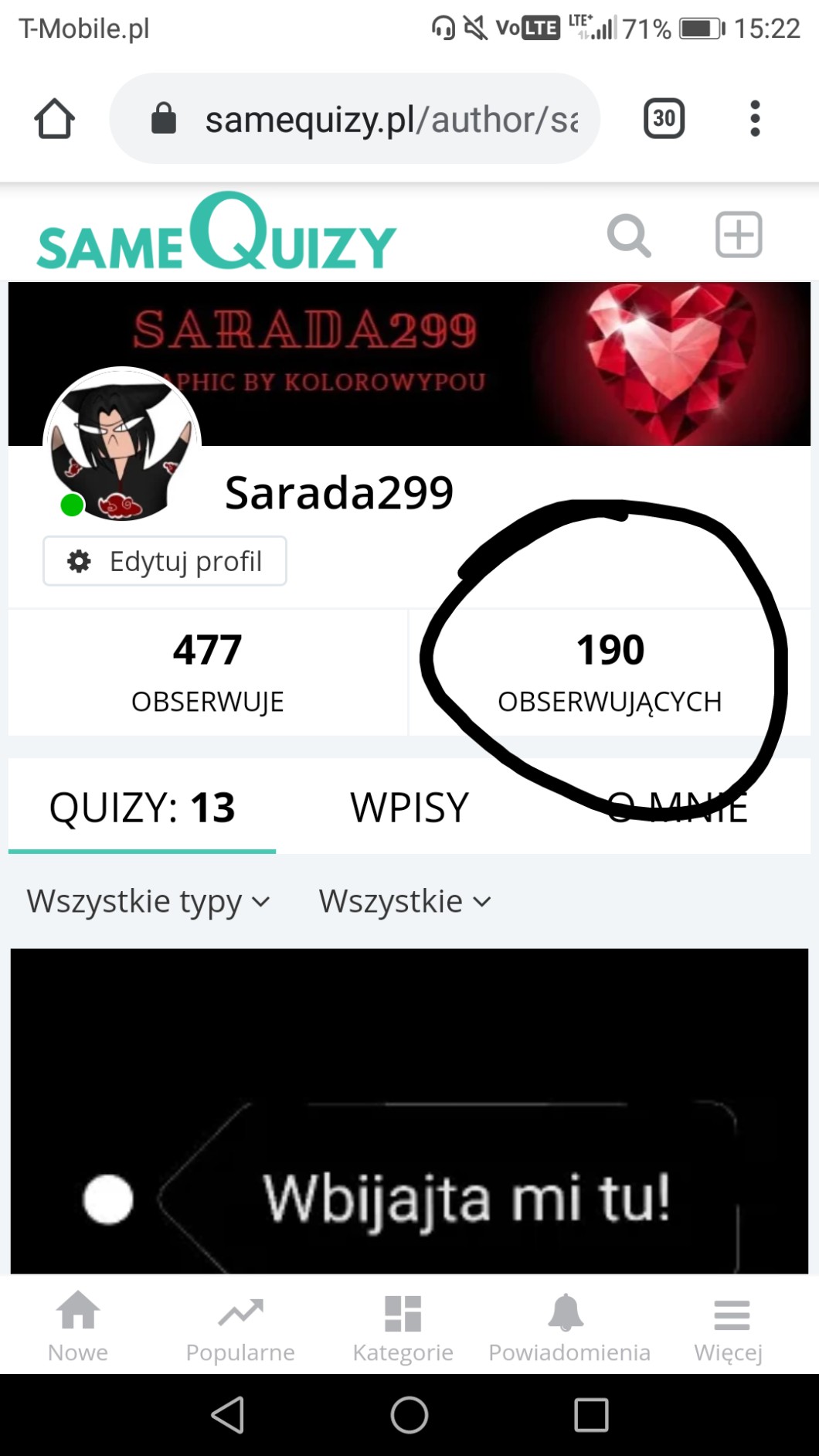Viewport: 819px width, 1456px height.
Task: Tap Edytuj profil button
Action: click(165, 561)
